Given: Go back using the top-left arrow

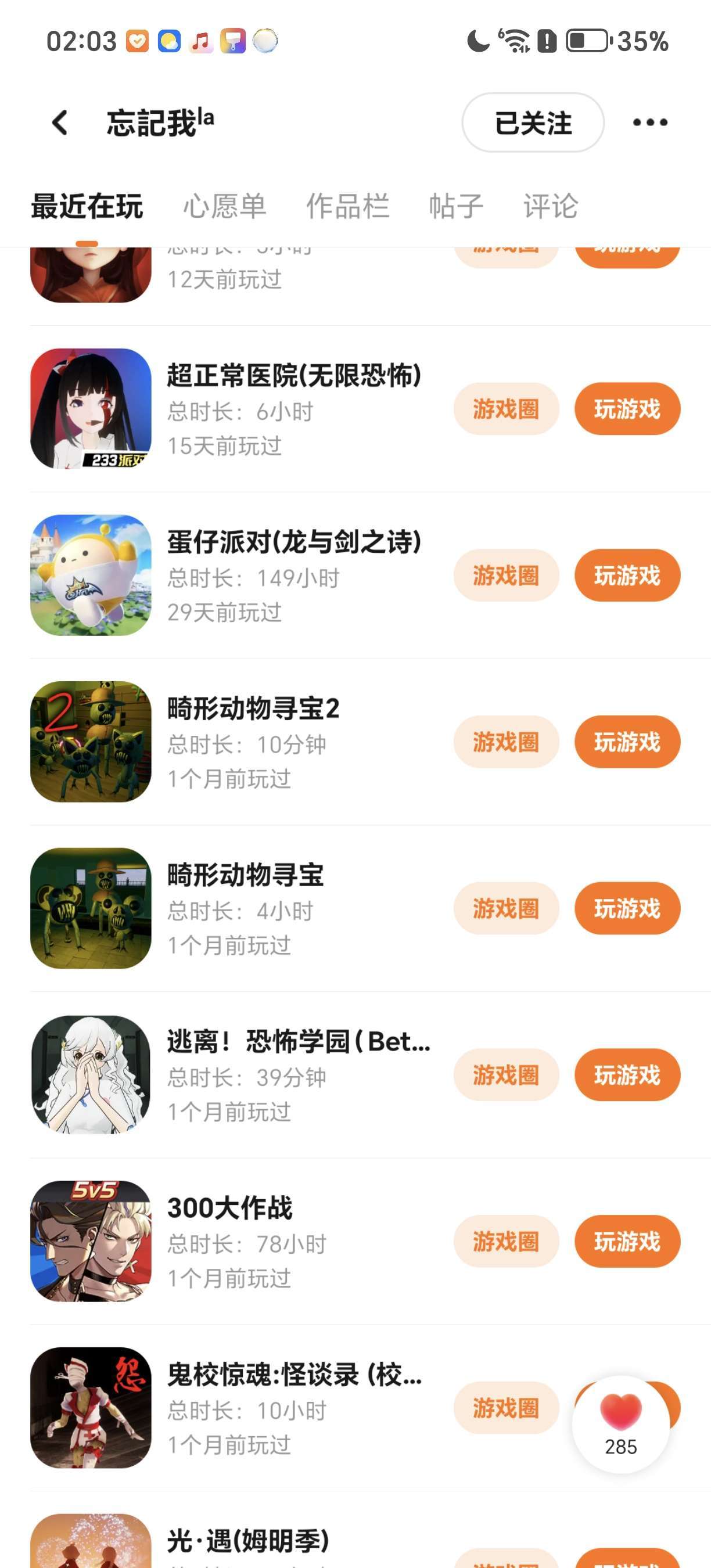Looking at the screenshot, I should pos(60,123).
